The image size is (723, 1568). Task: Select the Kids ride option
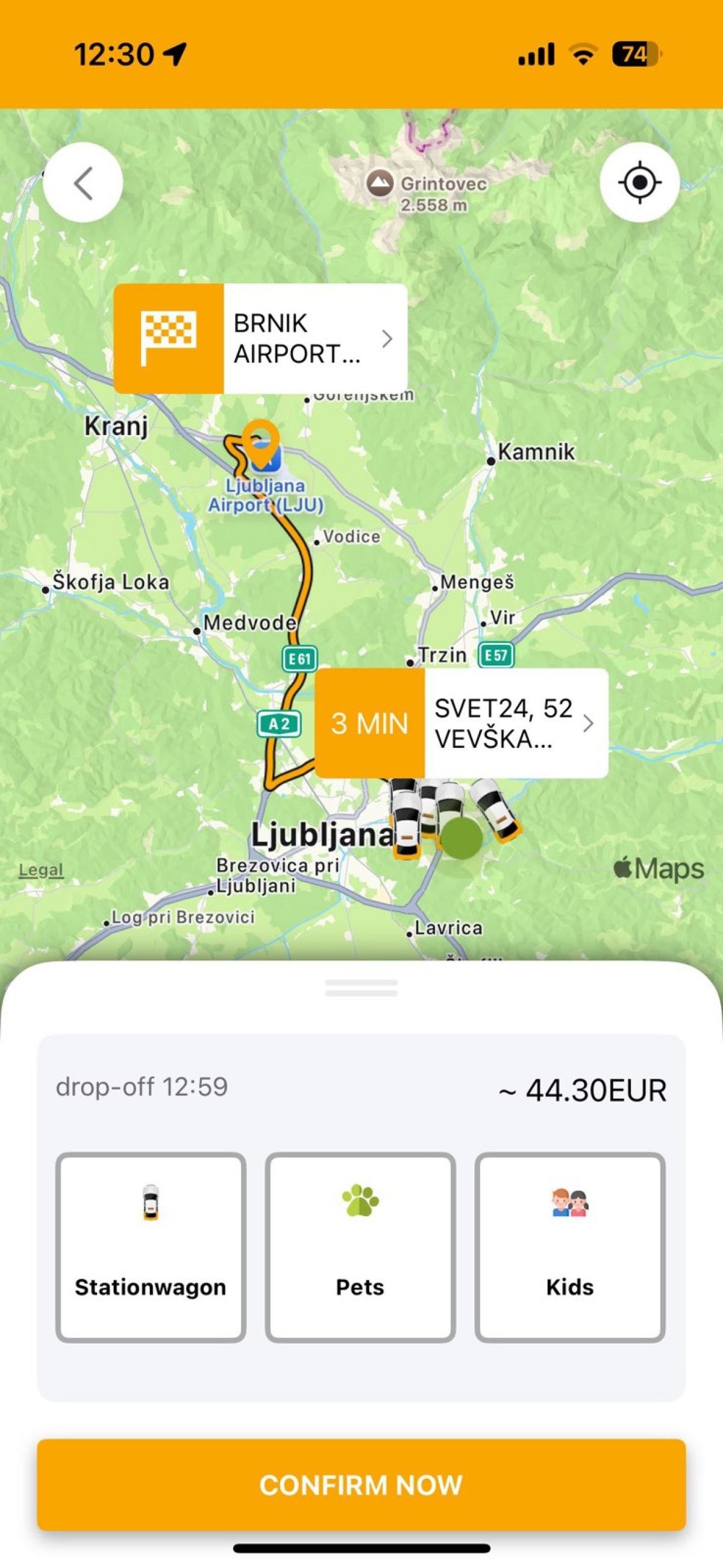pyautogui.click(x=569, y=1247)
